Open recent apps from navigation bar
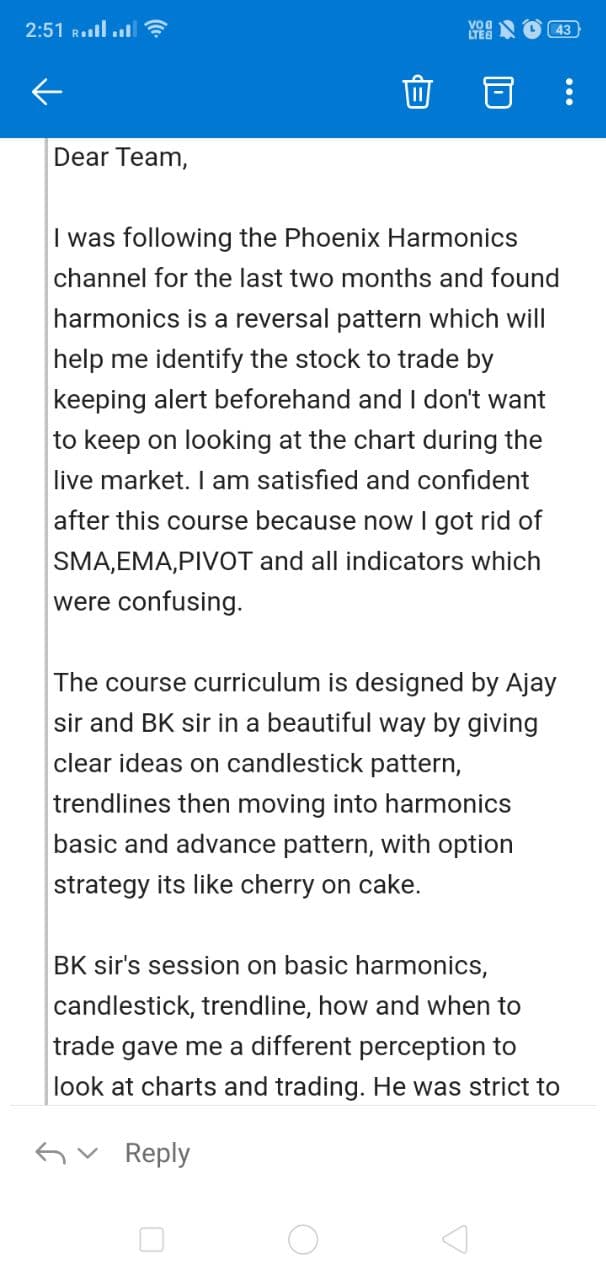 coord(151,1240)
